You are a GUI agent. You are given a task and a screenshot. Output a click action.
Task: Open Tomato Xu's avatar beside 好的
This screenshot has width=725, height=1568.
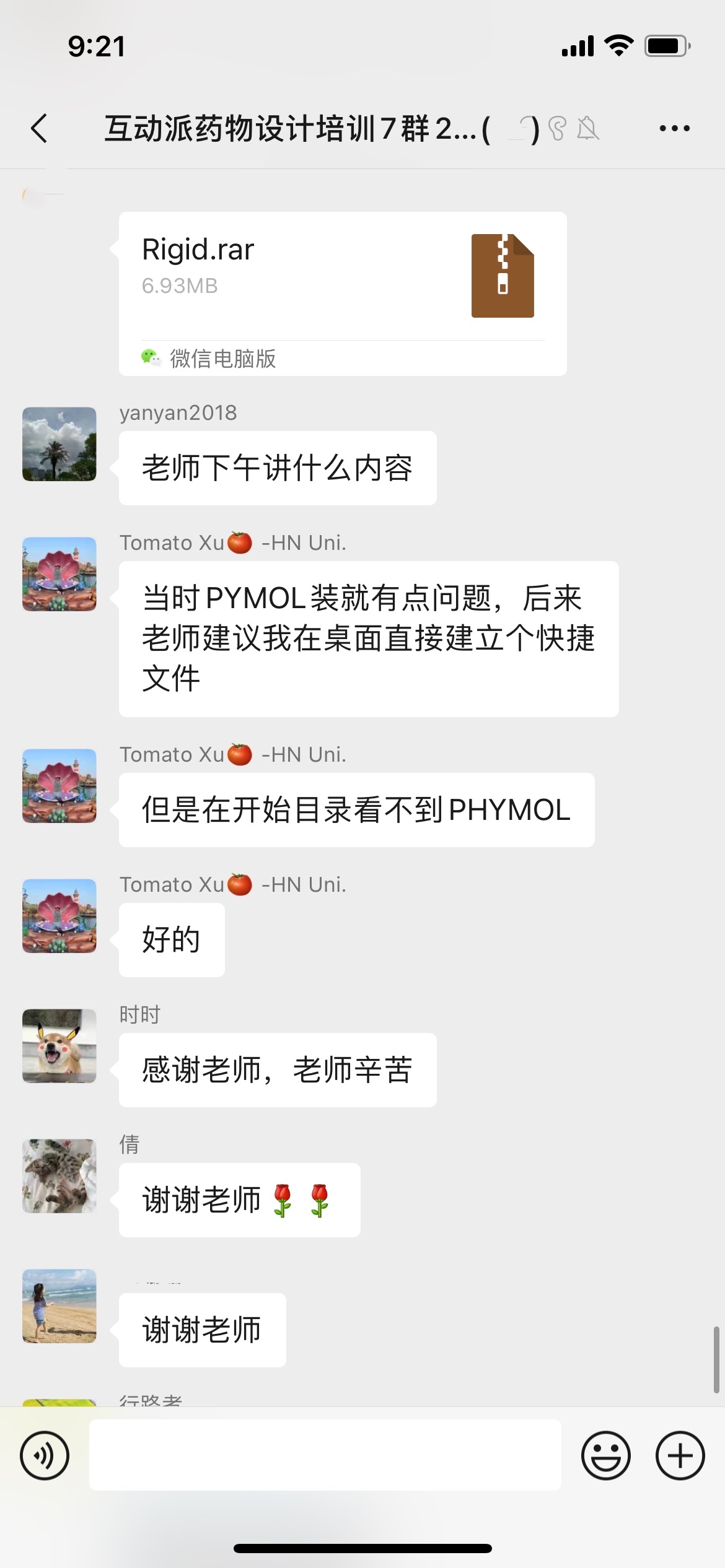point(59,916)
